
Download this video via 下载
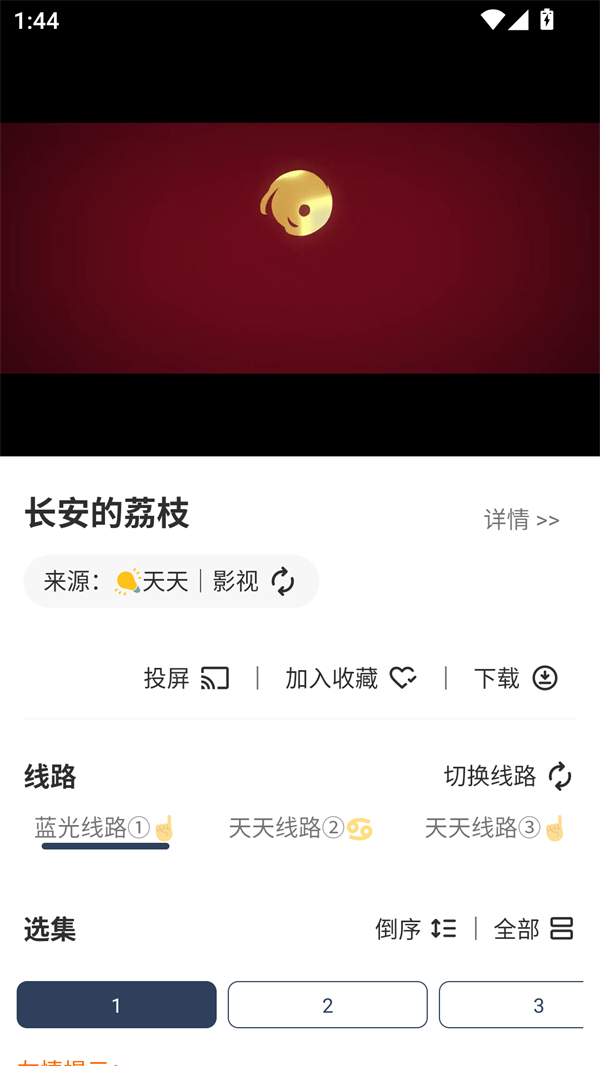tap(515, 678)
